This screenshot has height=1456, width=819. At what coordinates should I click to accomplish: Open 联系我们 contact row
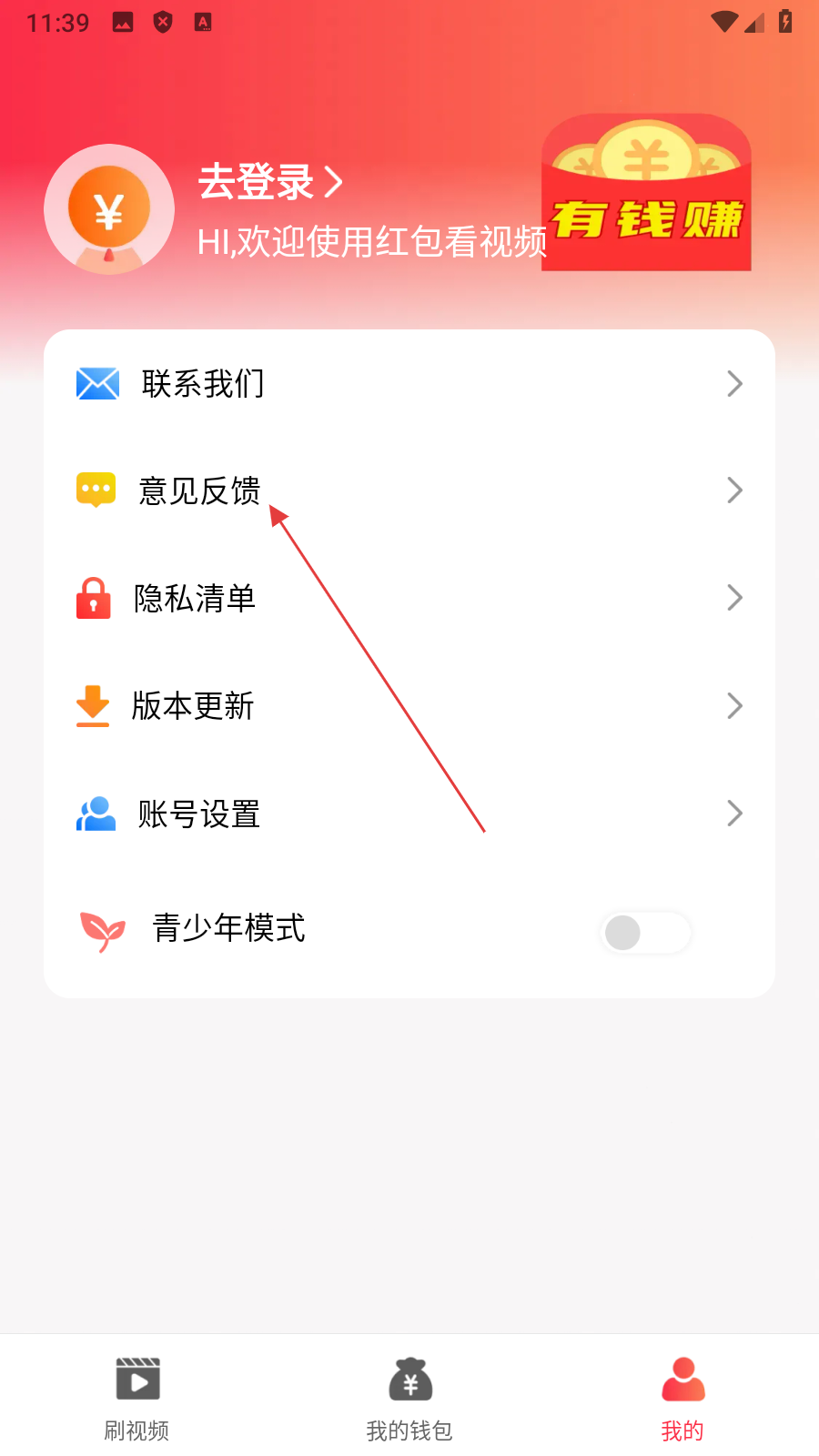[409, 384]
